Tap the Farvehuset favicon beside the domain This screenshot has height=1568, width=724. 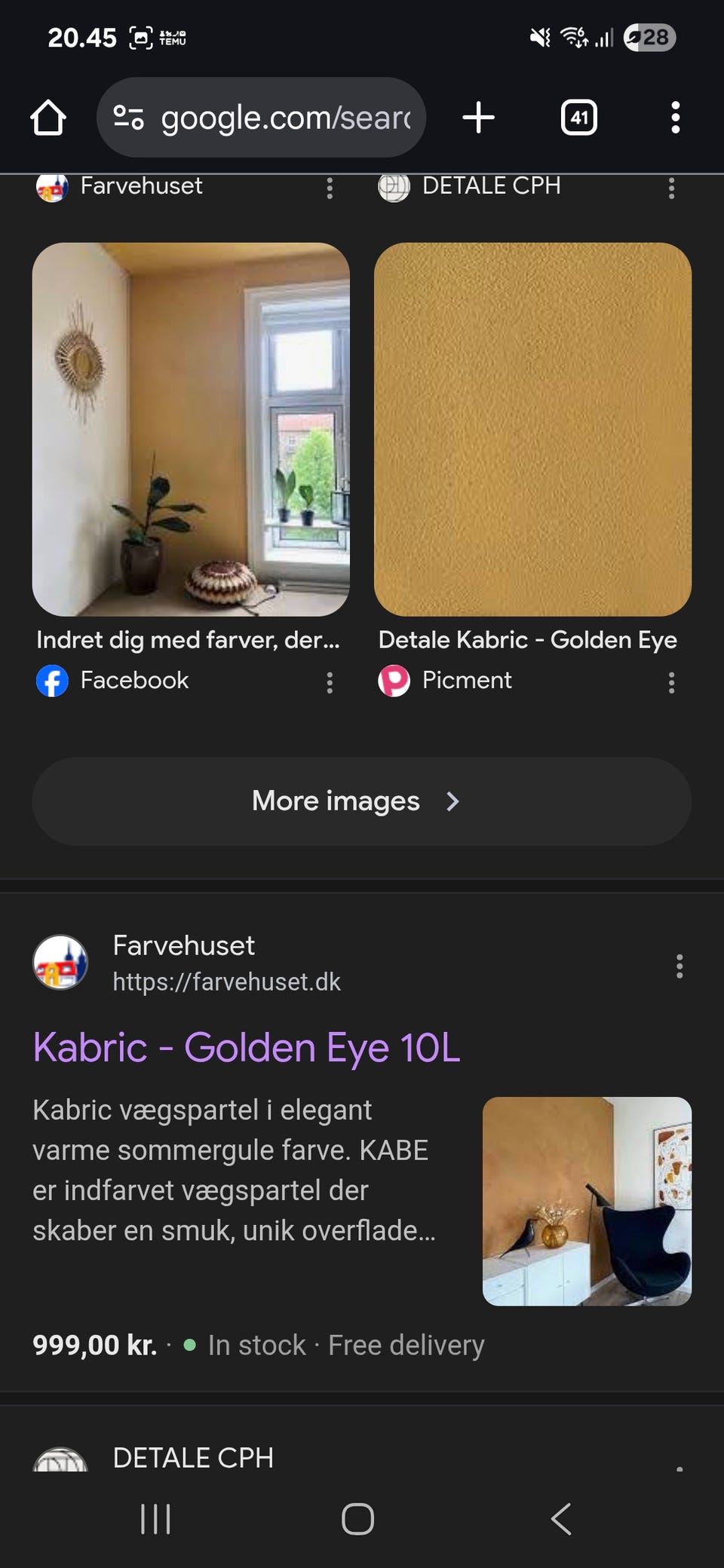(x=60, y=963)
